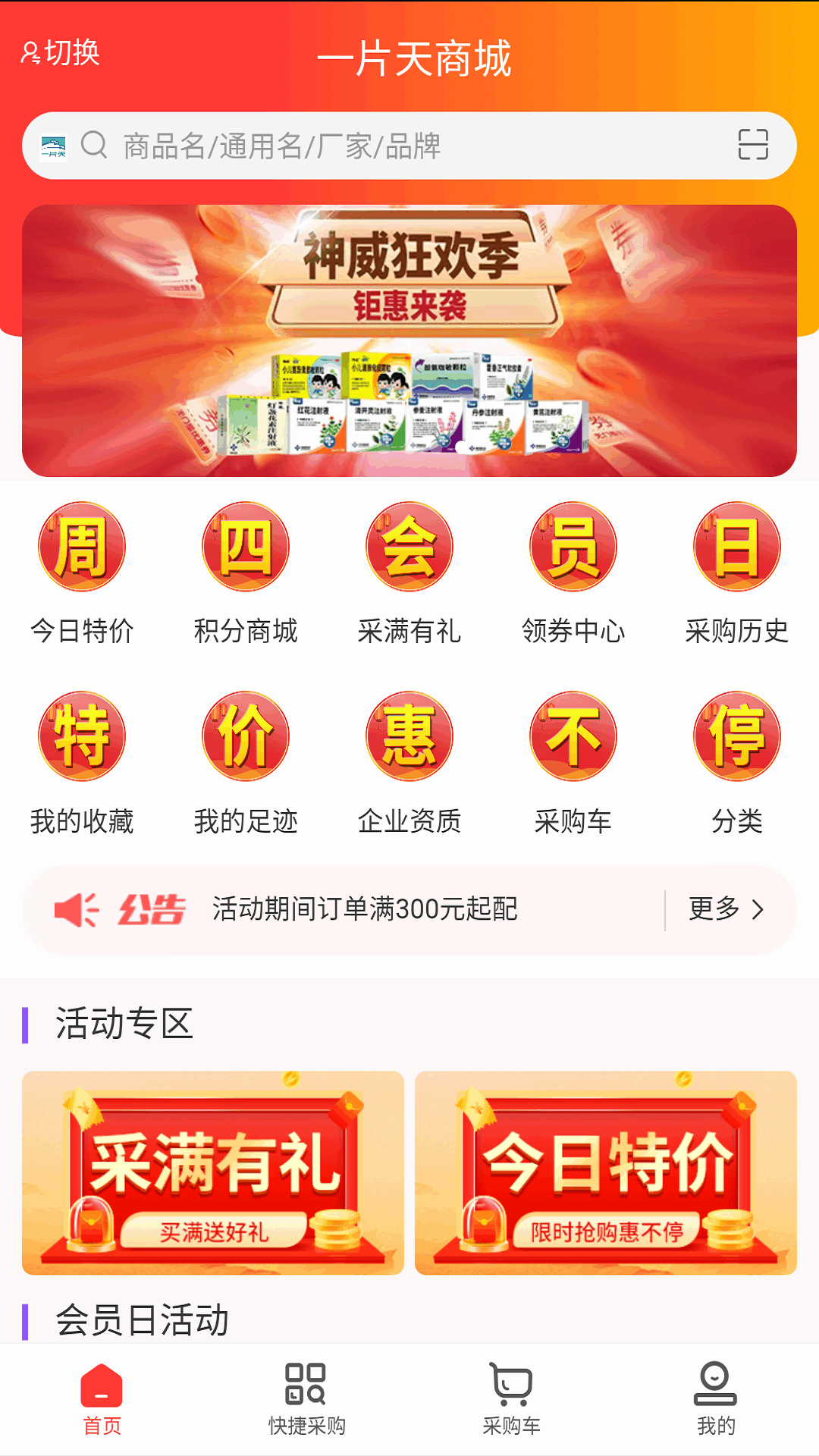Tap 更多 to see more announcements

pyautogui.click(x=726, y=909)
